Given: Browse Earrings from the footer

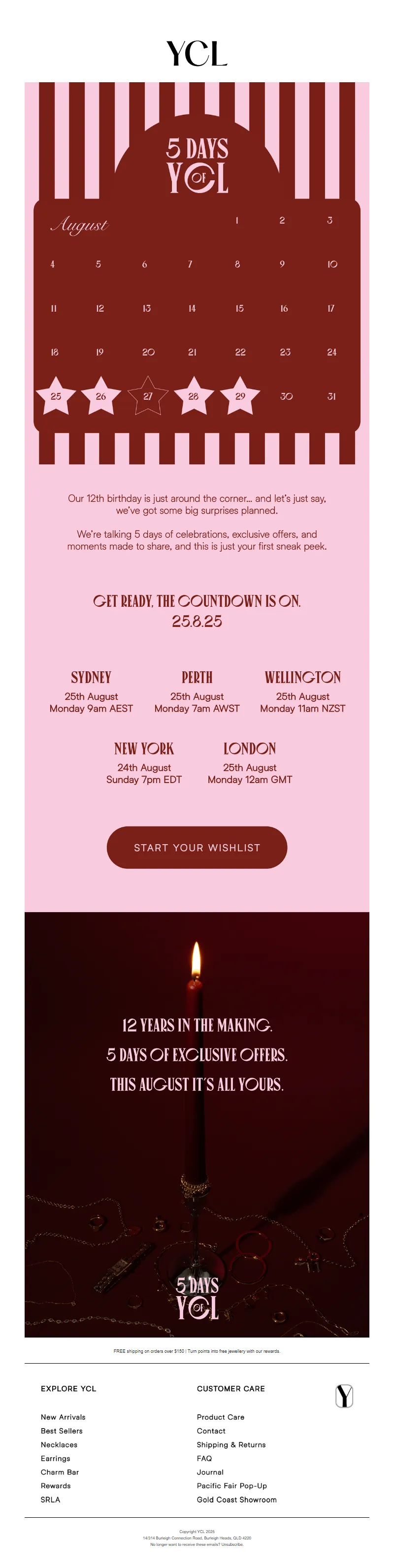Looking at the screenshot, I should tap(56, 1459).
